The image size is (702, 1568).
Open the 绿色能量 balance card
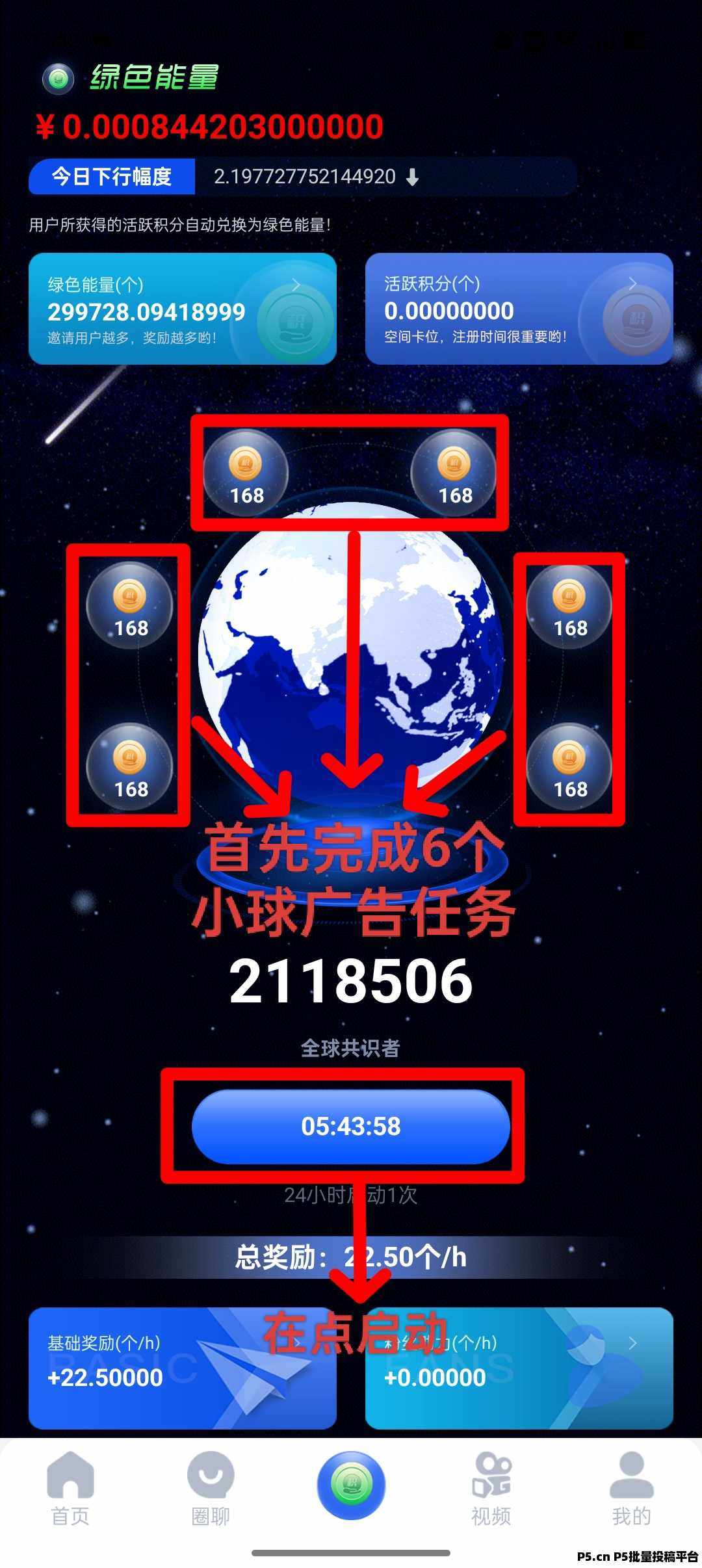183,309
